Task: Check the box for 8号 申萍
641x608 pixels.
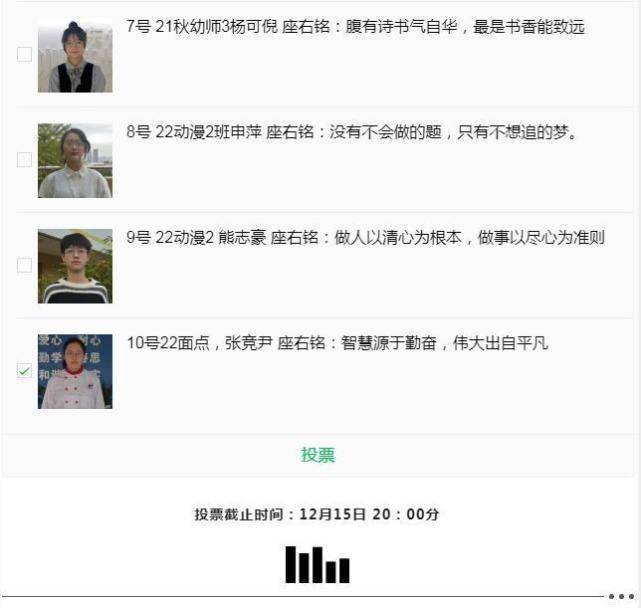Action: (x=24, y=159)
